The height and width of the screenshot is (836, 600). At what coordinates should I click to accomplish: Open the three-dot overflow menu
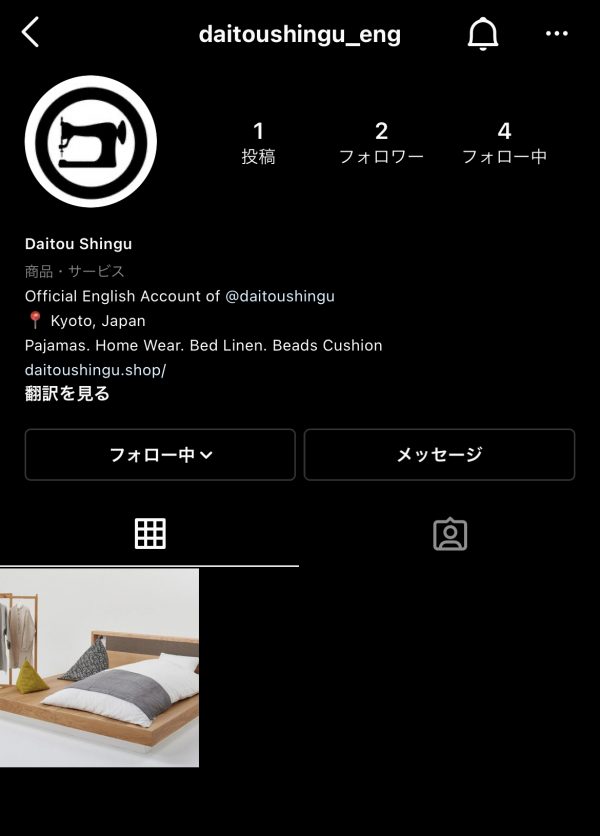coord(556,34)
